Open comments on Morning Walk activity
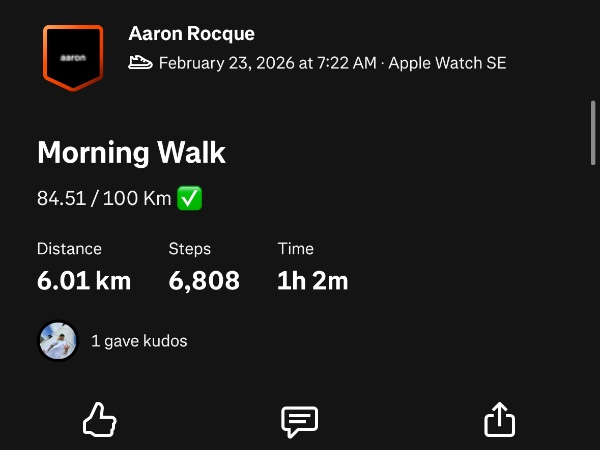This screenshot has width=600, height=450. (x=299, y=421)
